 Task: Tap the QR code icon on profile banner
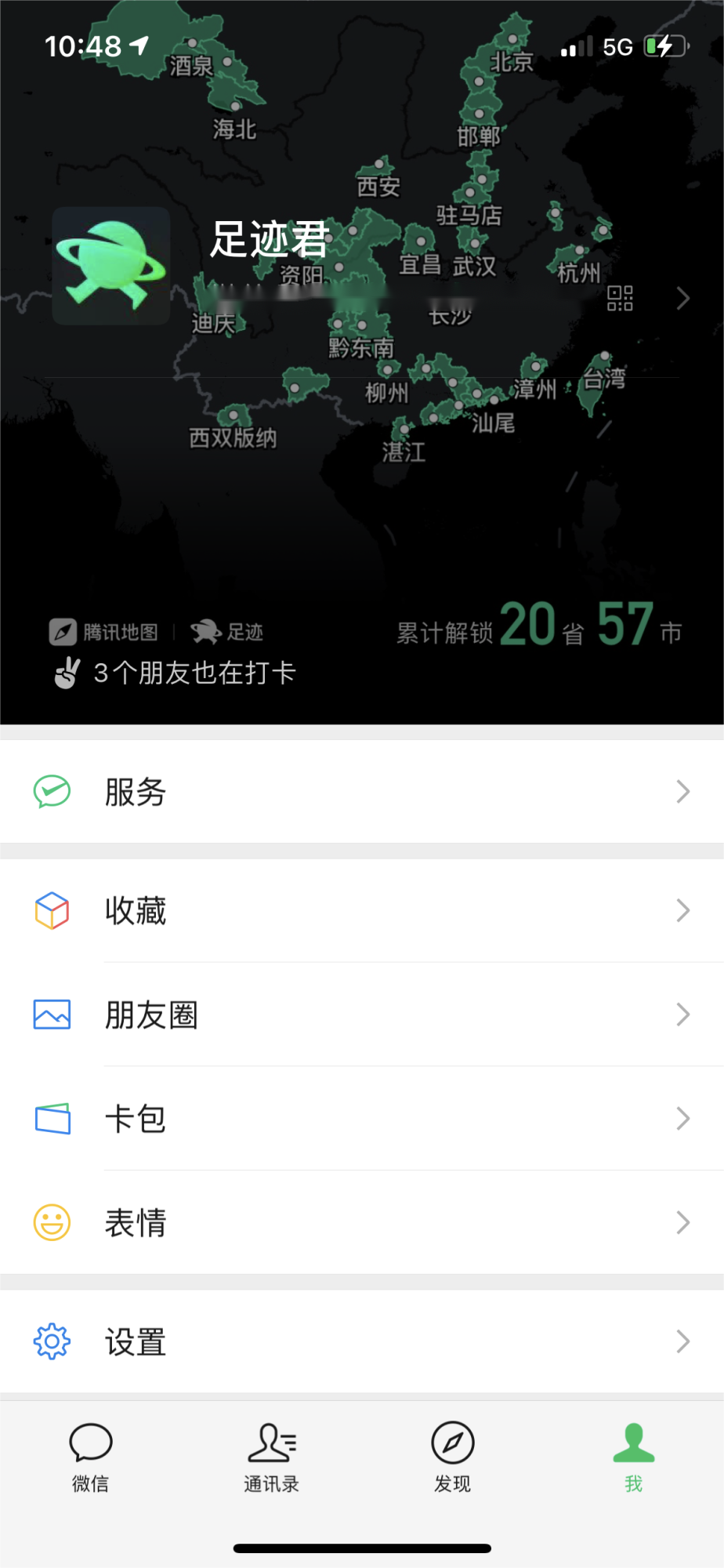tap(620, 299)
